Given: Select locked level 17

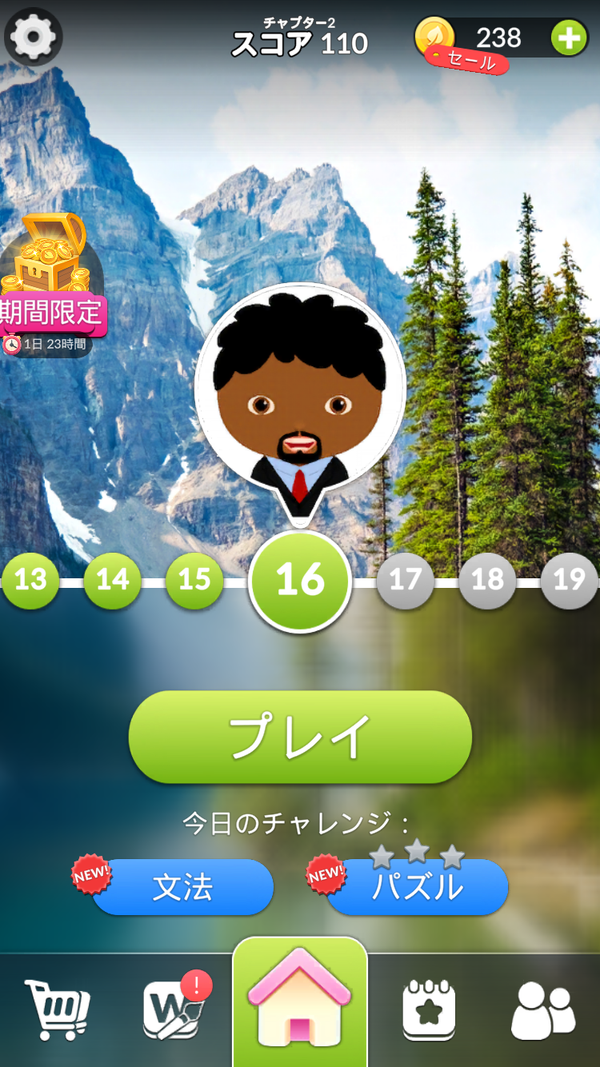Looking at the screenshot, I should pos(405,580).
